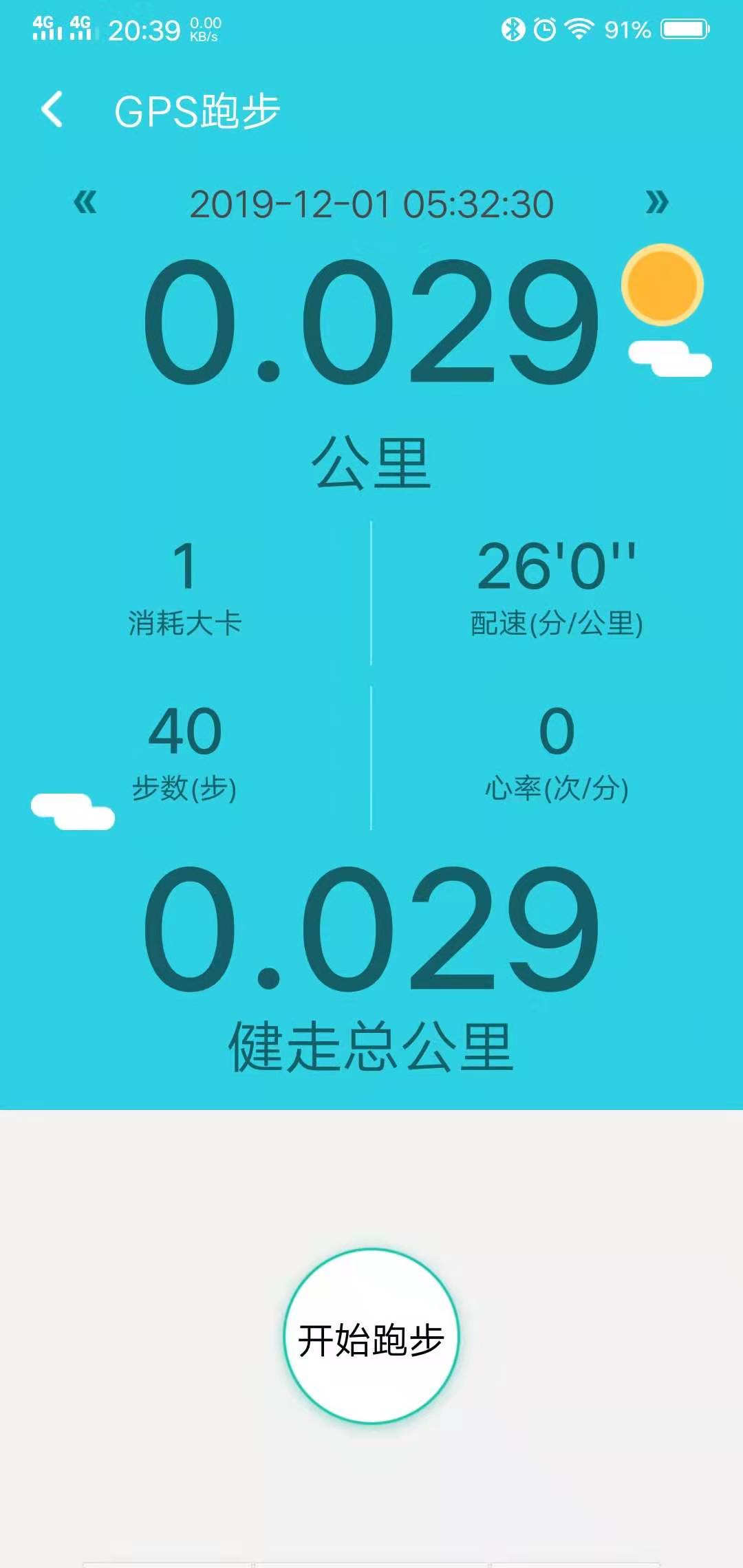The image size is (743, 1568).
Task: Show the next run record
Action: 657,203
